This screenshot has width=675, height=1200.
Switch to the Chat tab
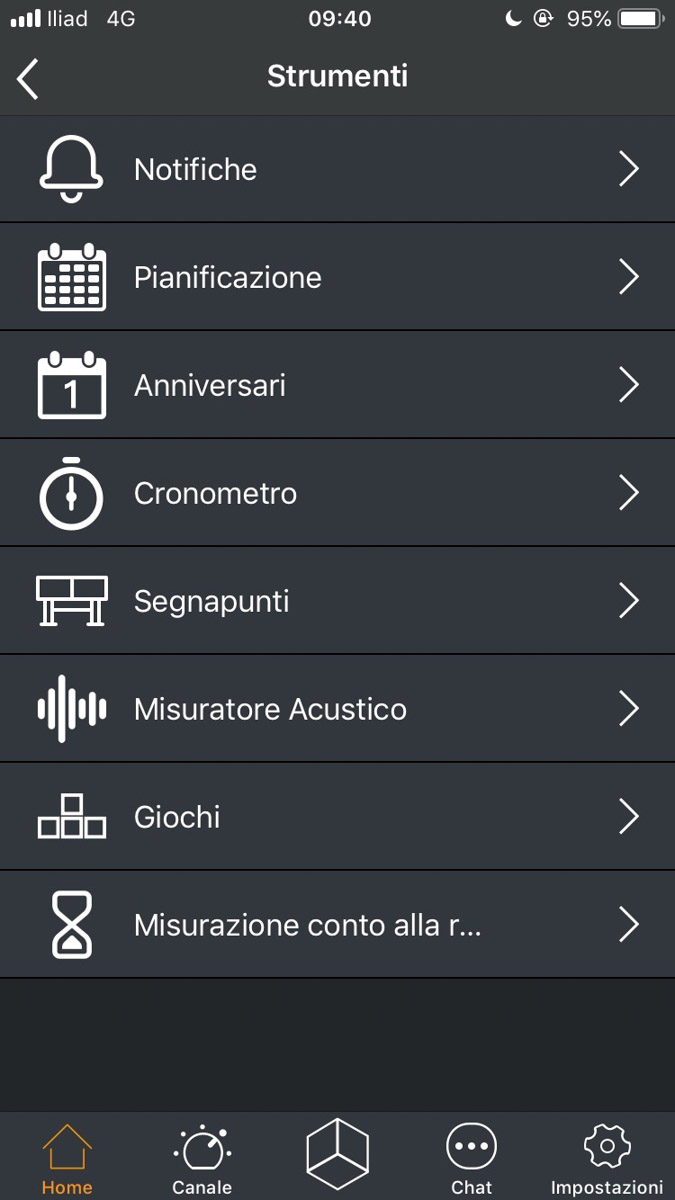click(x=471, y=1158)
